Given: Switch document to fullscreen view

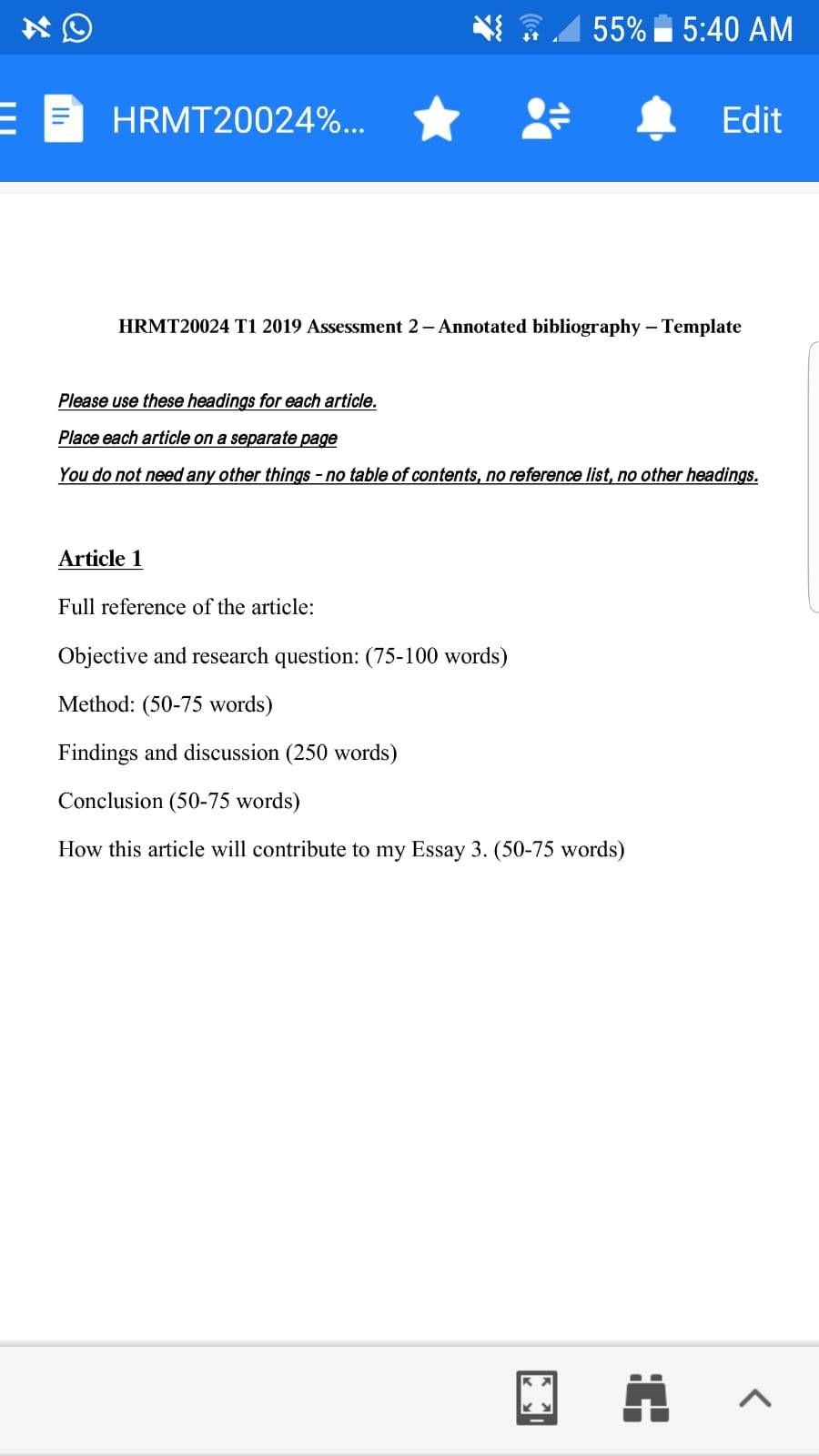Looking at the screenshot, I should [537, 1397].
